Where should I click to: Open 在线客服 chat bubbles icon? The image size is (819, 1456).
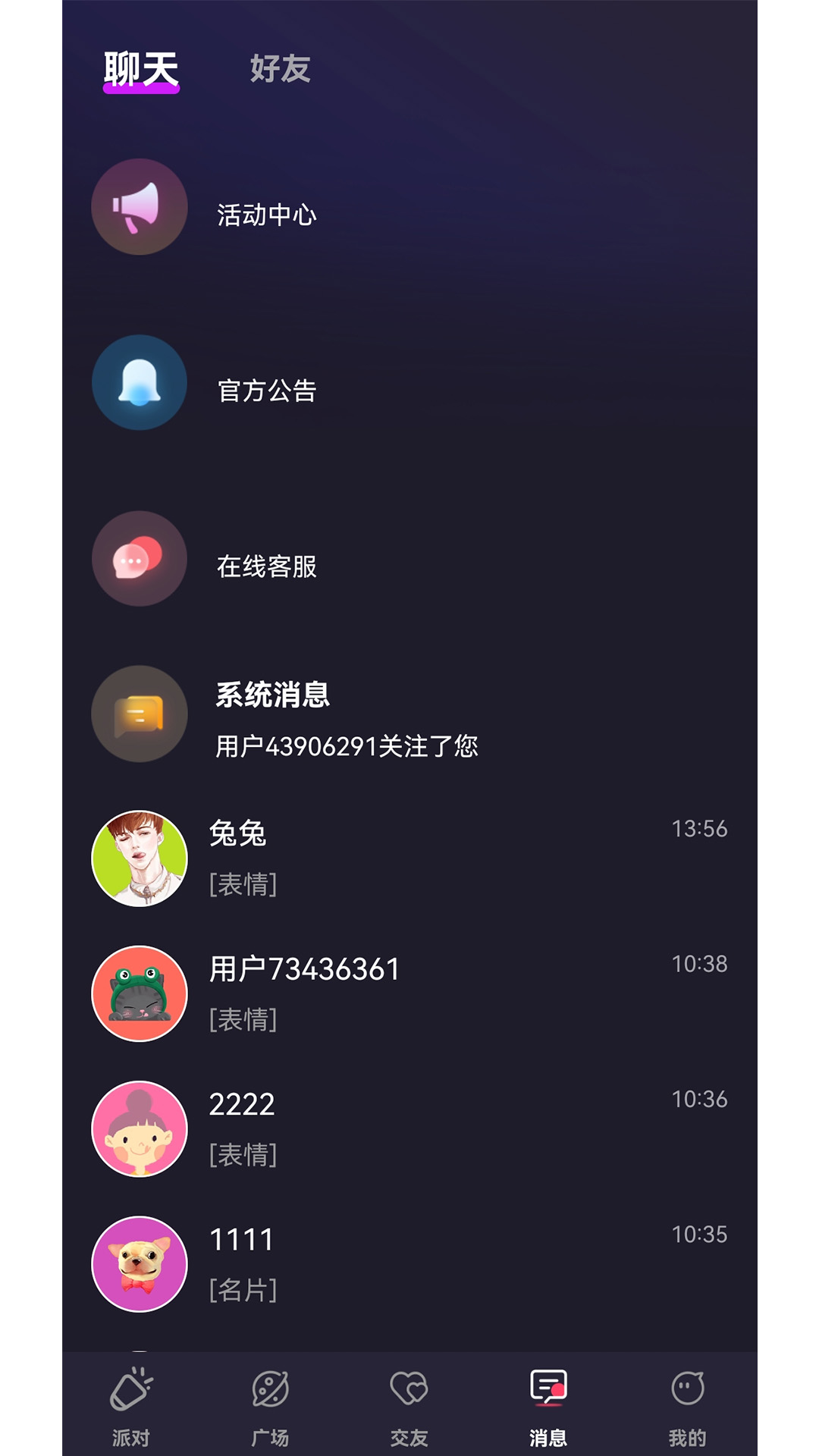pos(139,558)
